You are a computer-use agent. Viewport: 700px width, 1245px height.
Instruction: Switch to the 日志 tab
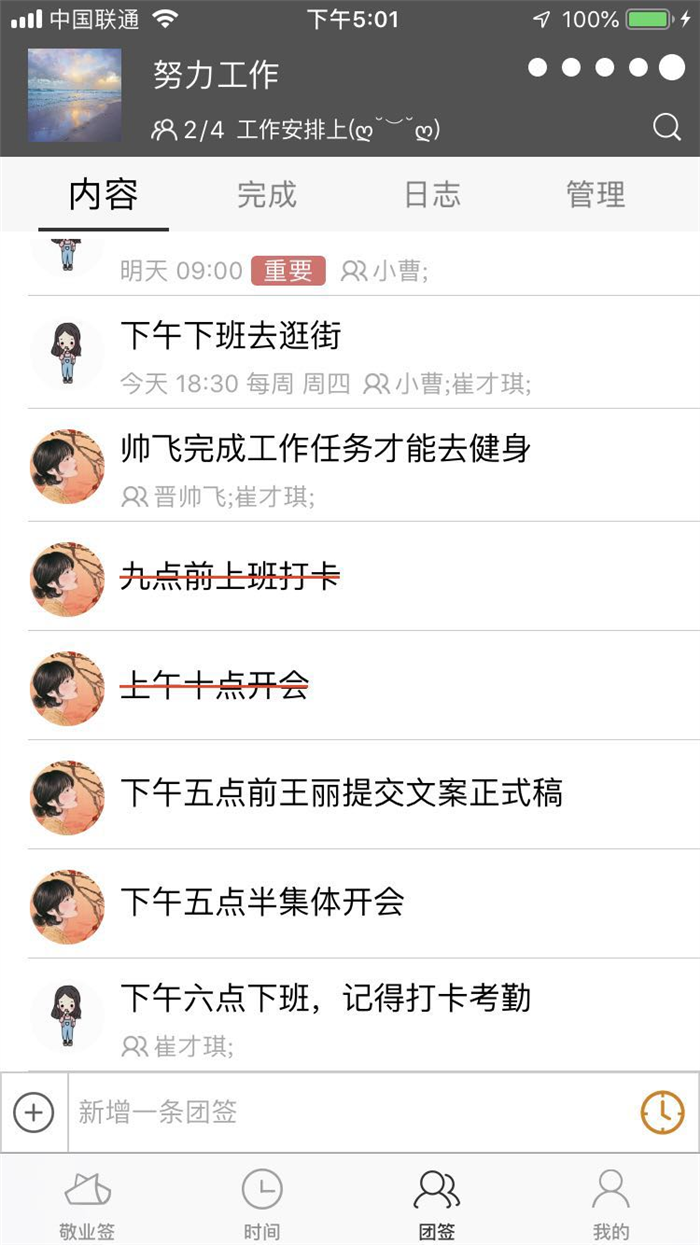[x=432, y=194]
